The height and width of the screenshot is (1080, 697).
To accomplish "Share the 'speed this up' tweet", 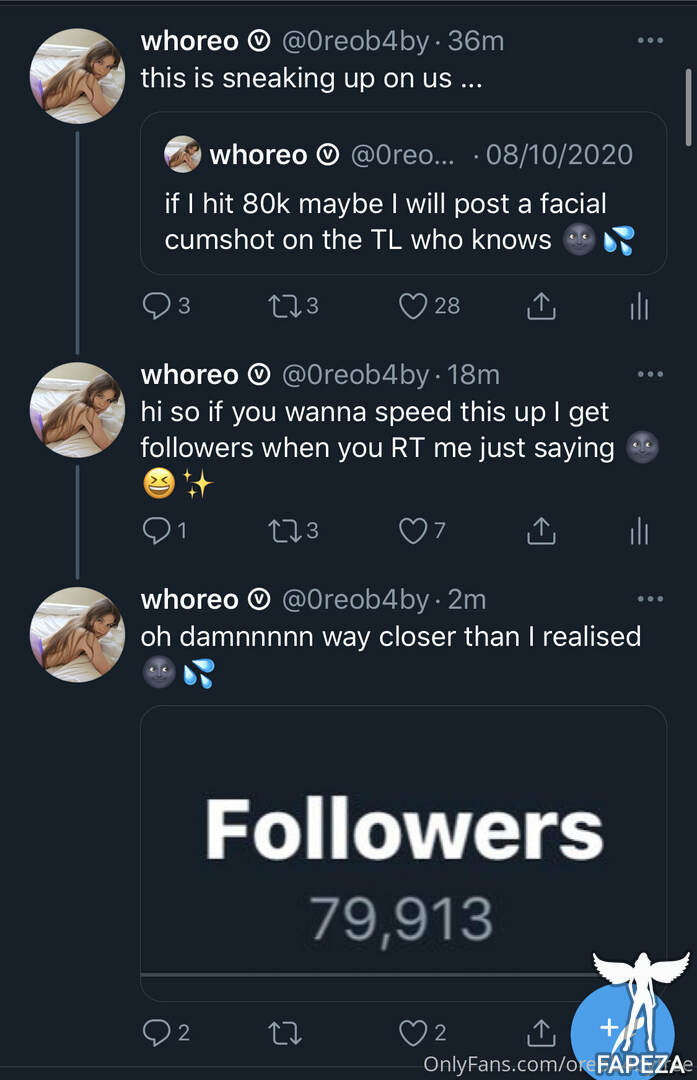I will click(x=540, y=531).
